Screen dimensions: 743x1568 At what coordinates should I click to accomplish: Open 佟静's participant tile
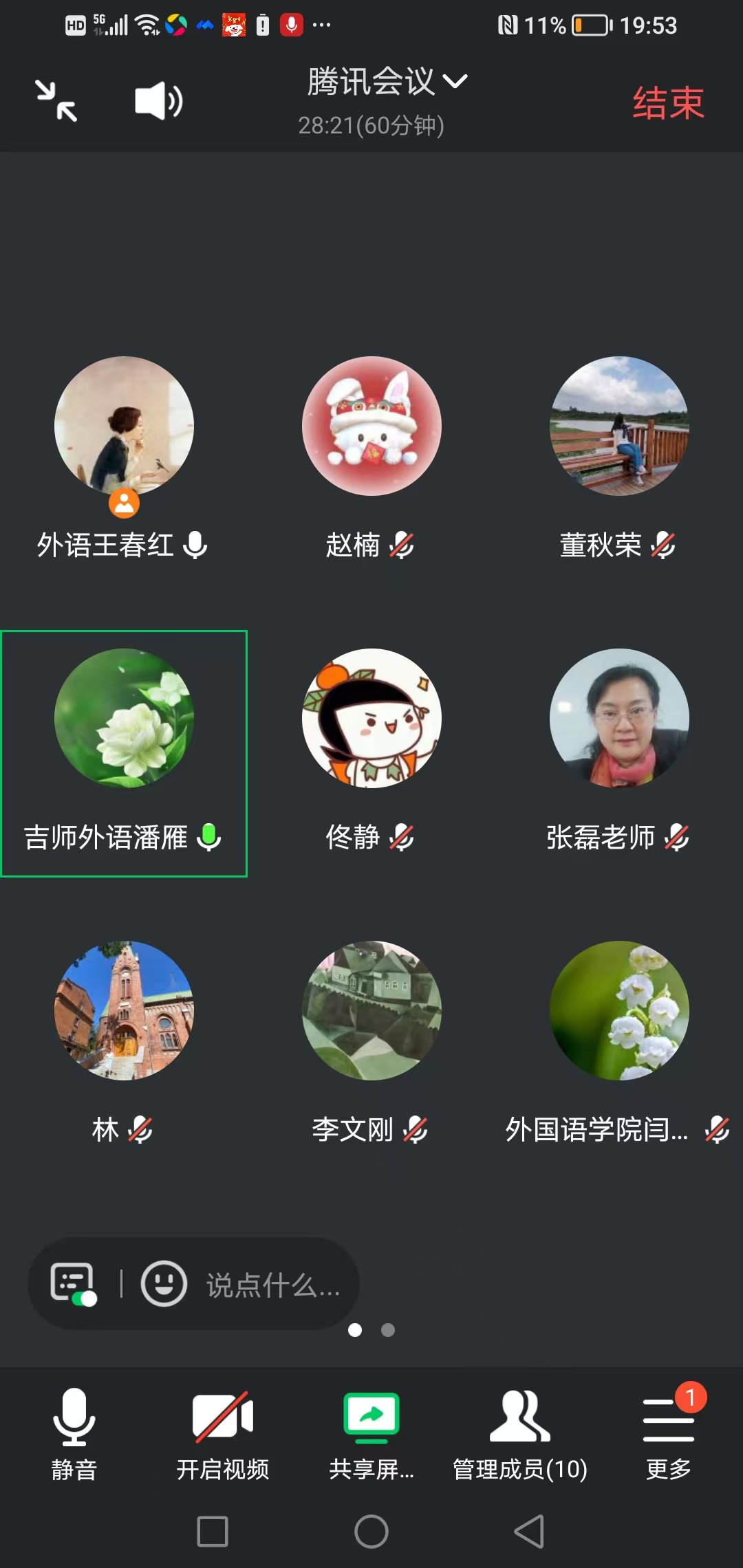(371, 719)
